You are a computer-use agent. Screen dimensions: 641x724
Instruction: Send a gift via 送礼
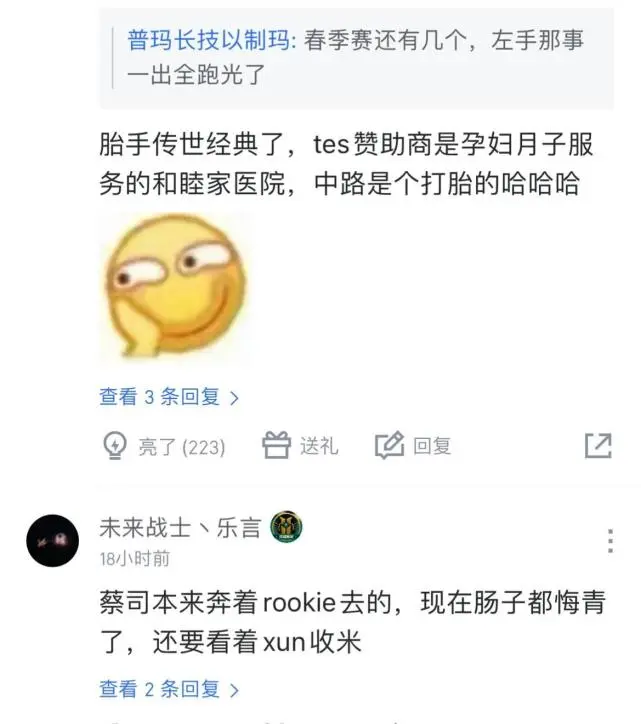pyautogui.click(x=300, y=446)
